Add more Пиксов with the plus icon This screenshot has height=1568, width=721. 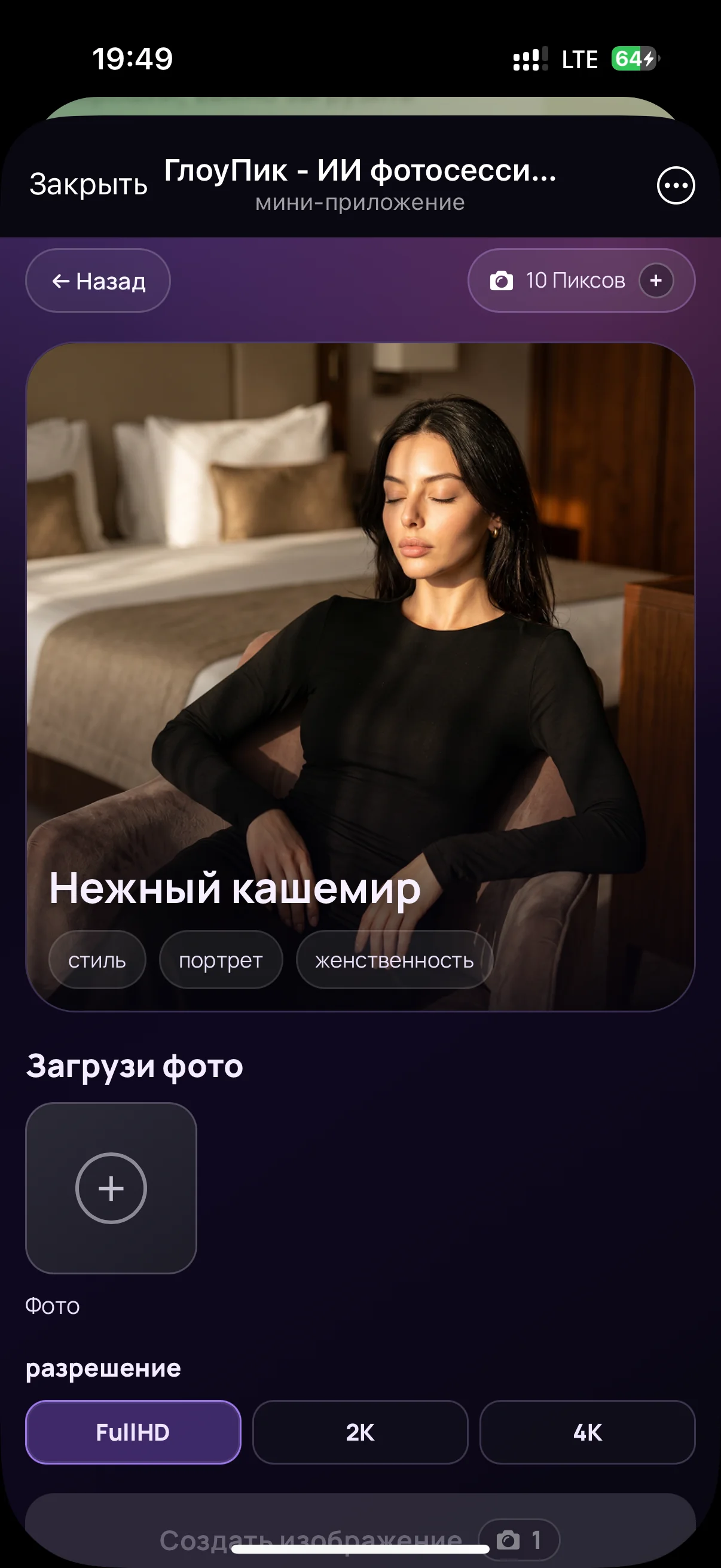coord(656,280)
